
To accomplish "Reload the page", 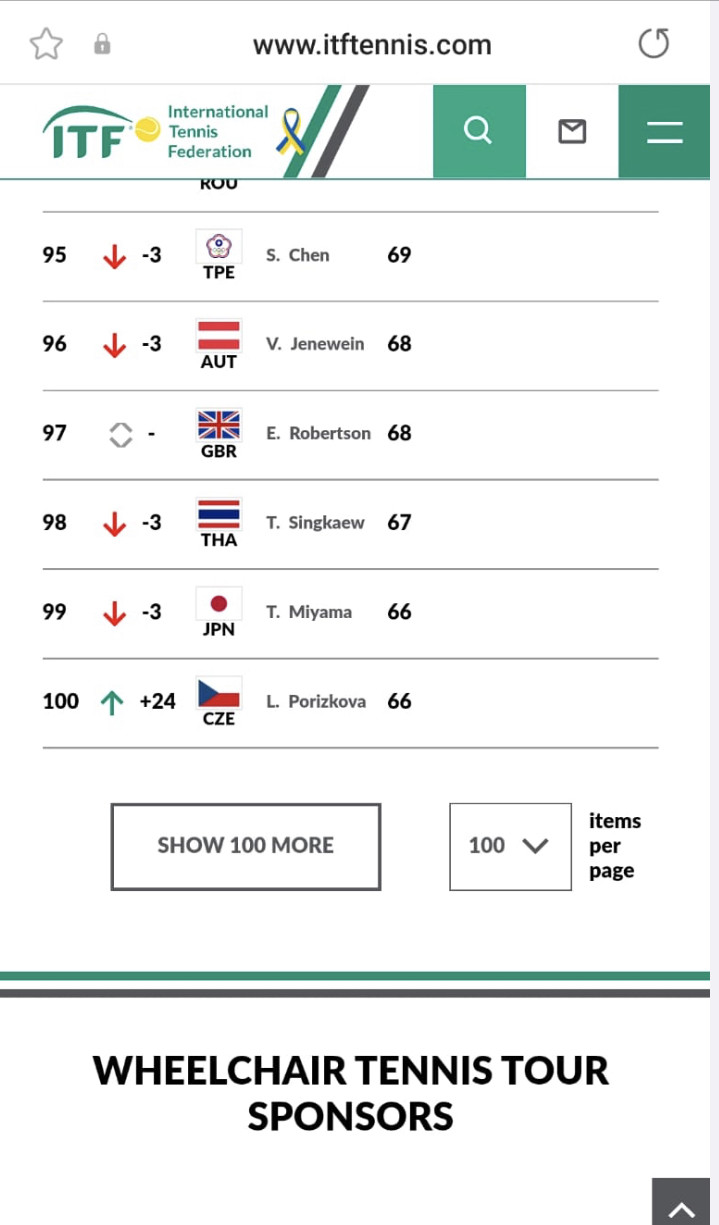I will [653, 44].
